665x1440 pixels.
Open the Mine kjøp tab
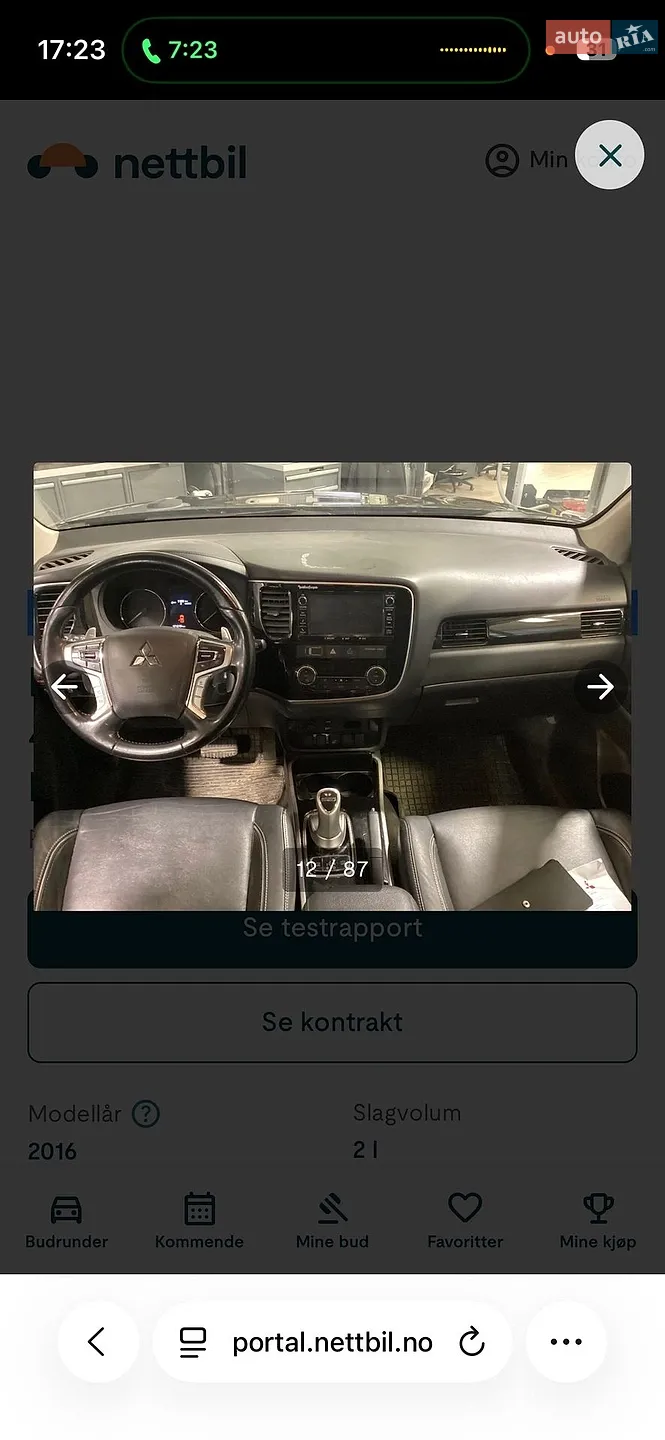pos(598,1221)
